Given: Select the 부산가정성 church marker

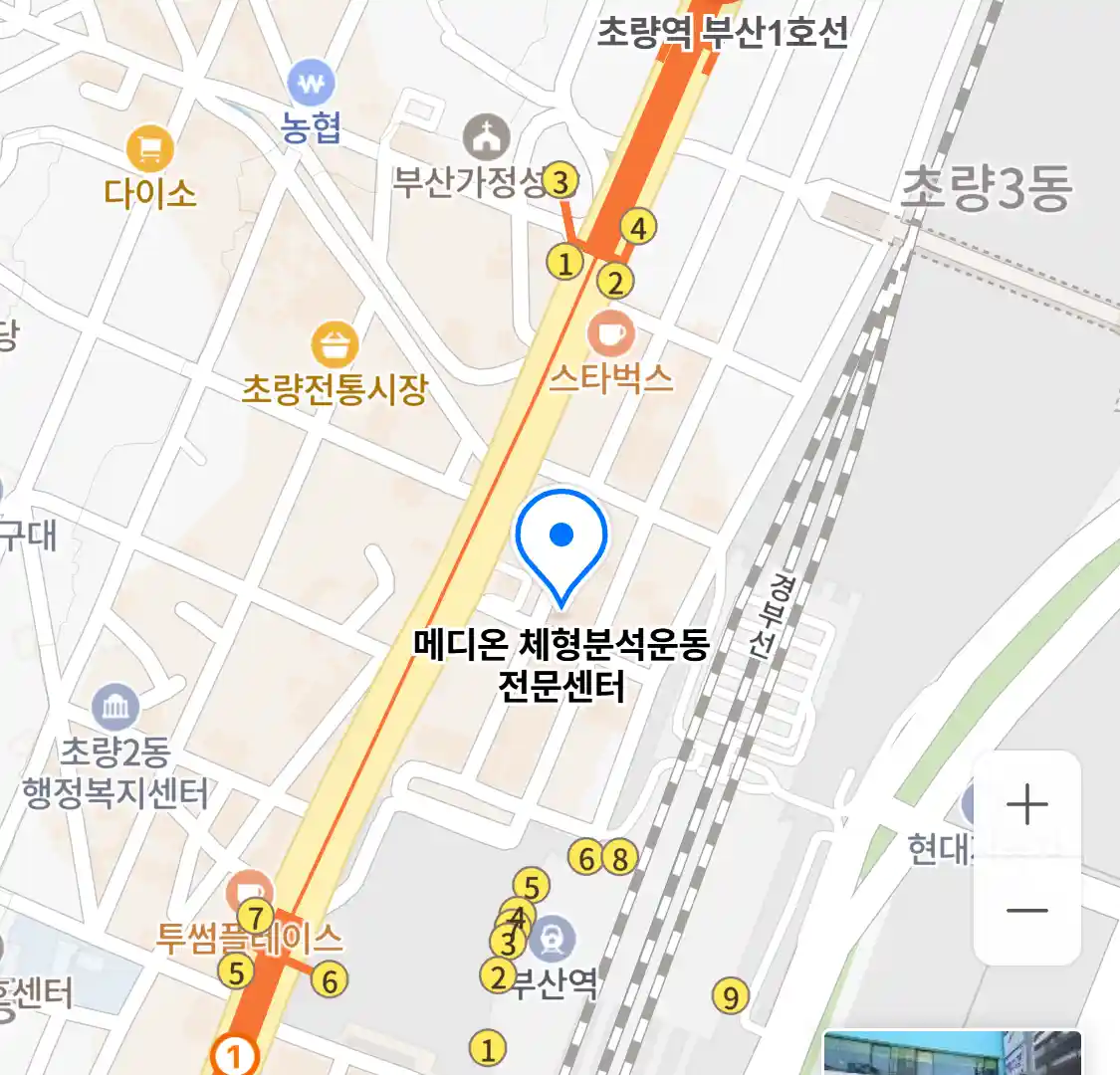Looking at the screenshot, I should coord(486,139).
